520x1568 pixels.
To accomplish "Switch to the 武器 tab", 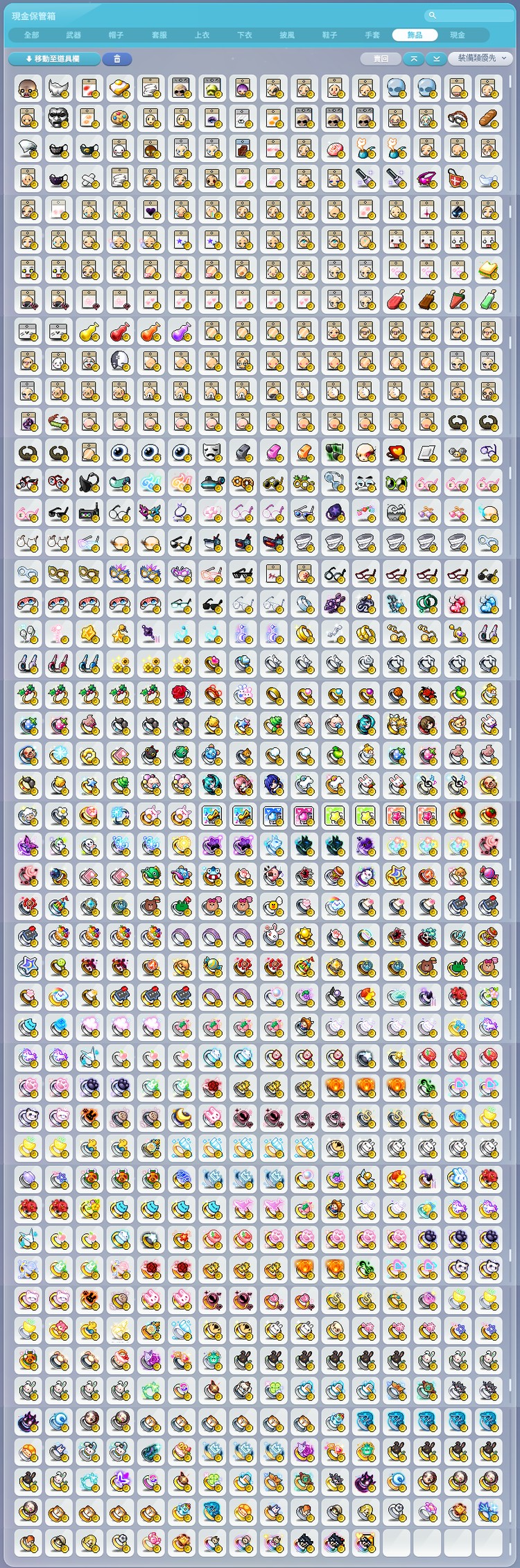I will (x=73, y=35).
